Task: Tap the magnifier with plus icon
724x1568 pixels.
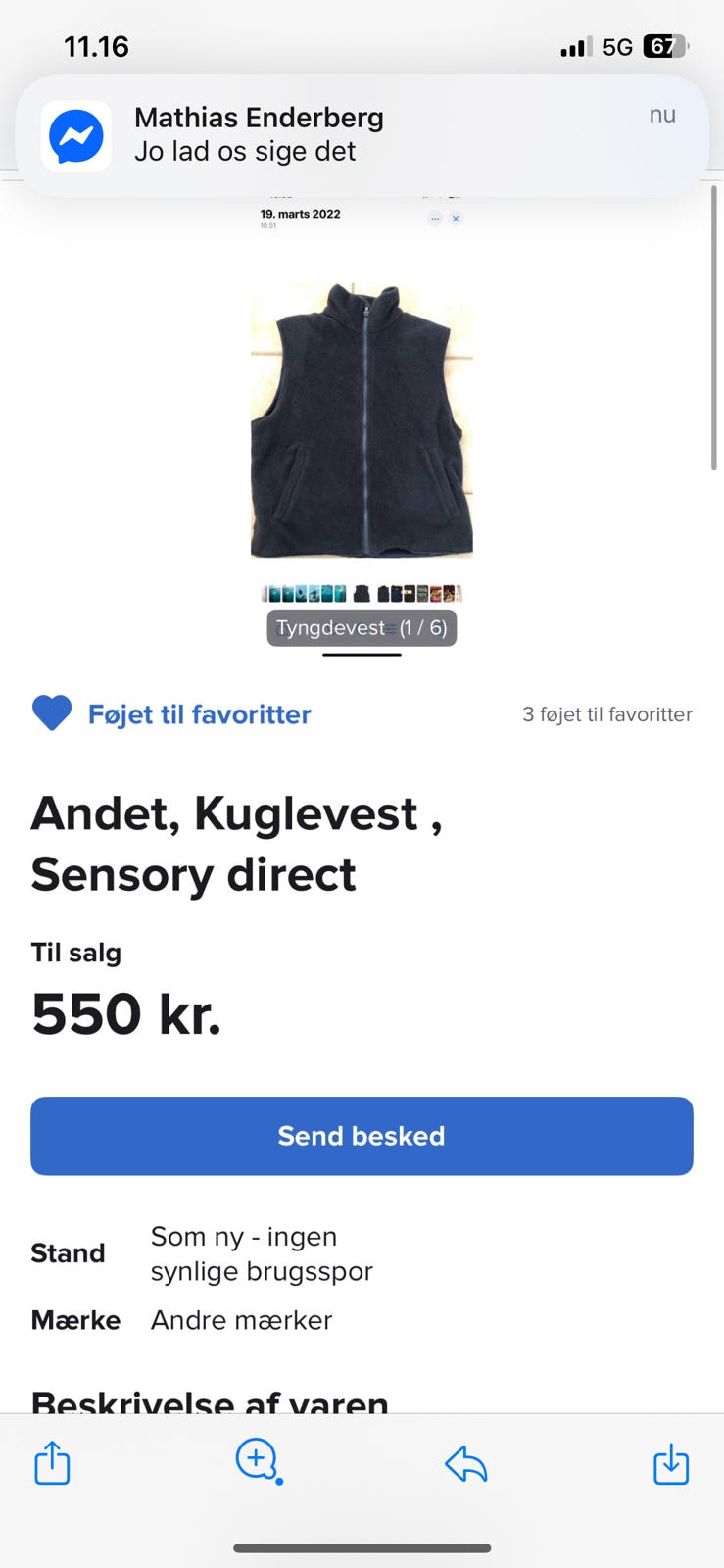Action: click(259, 1461)
